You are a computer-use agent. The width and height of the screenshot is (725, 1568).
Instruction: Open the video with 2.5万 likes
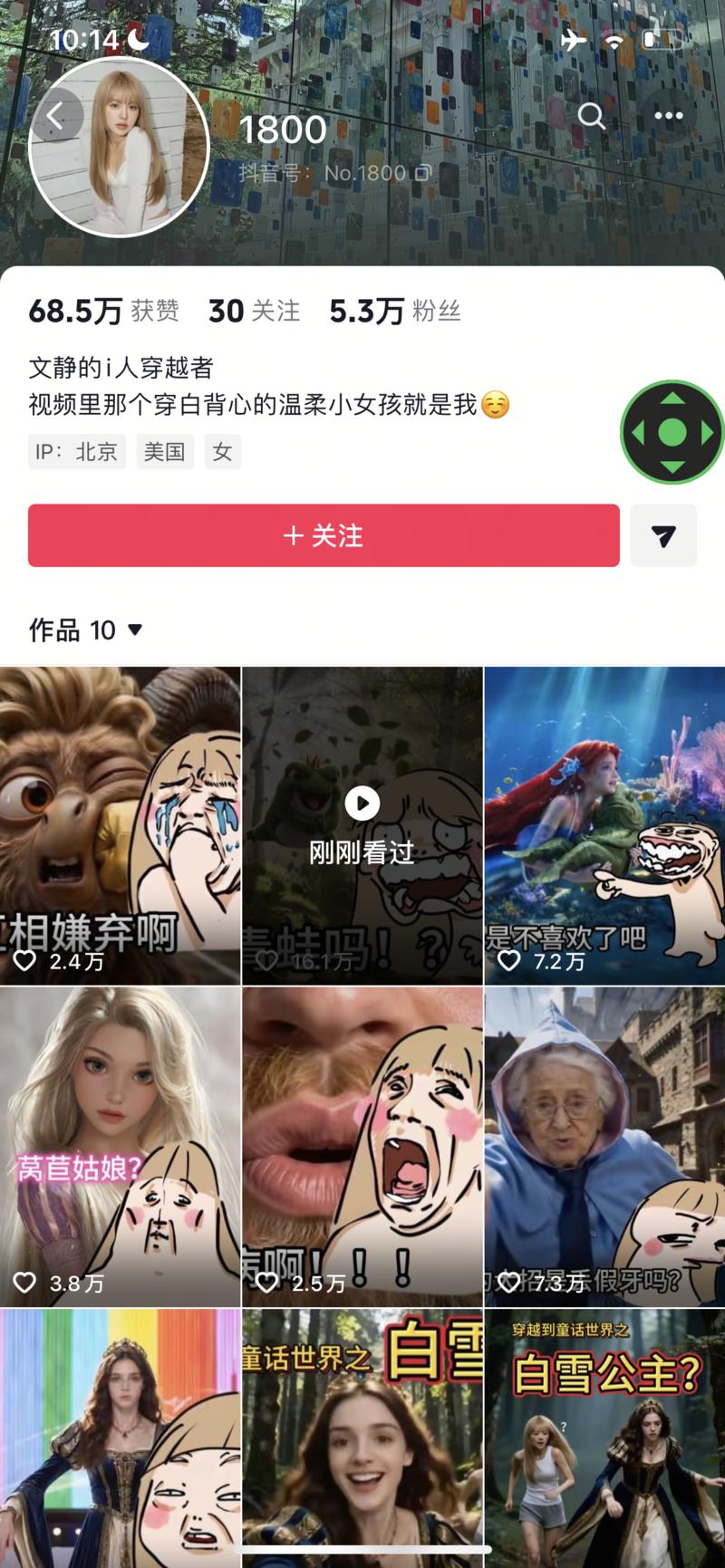(362, 1147)
